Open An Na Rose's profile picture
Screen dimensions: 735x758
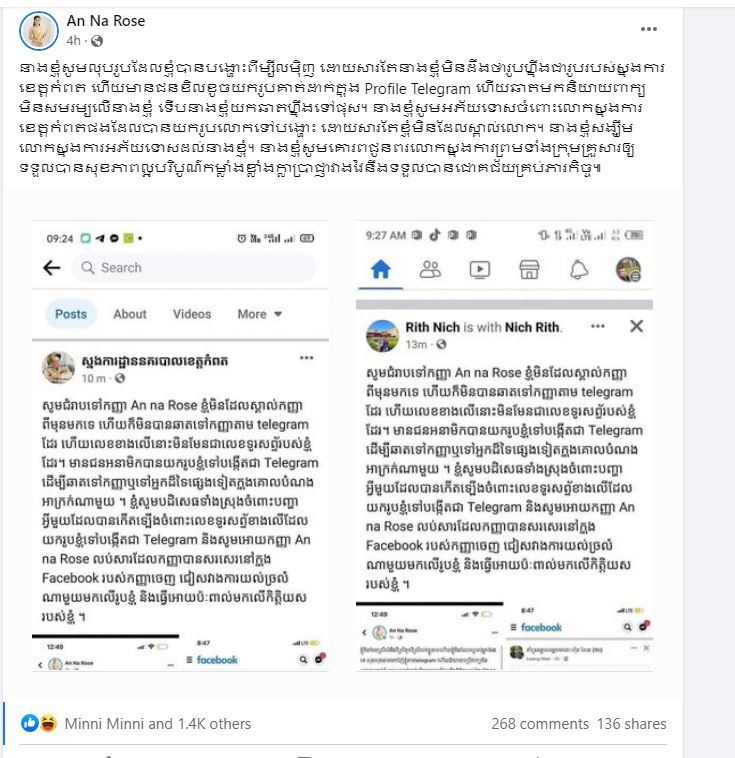pyautogui.click(x=38, y=32)
